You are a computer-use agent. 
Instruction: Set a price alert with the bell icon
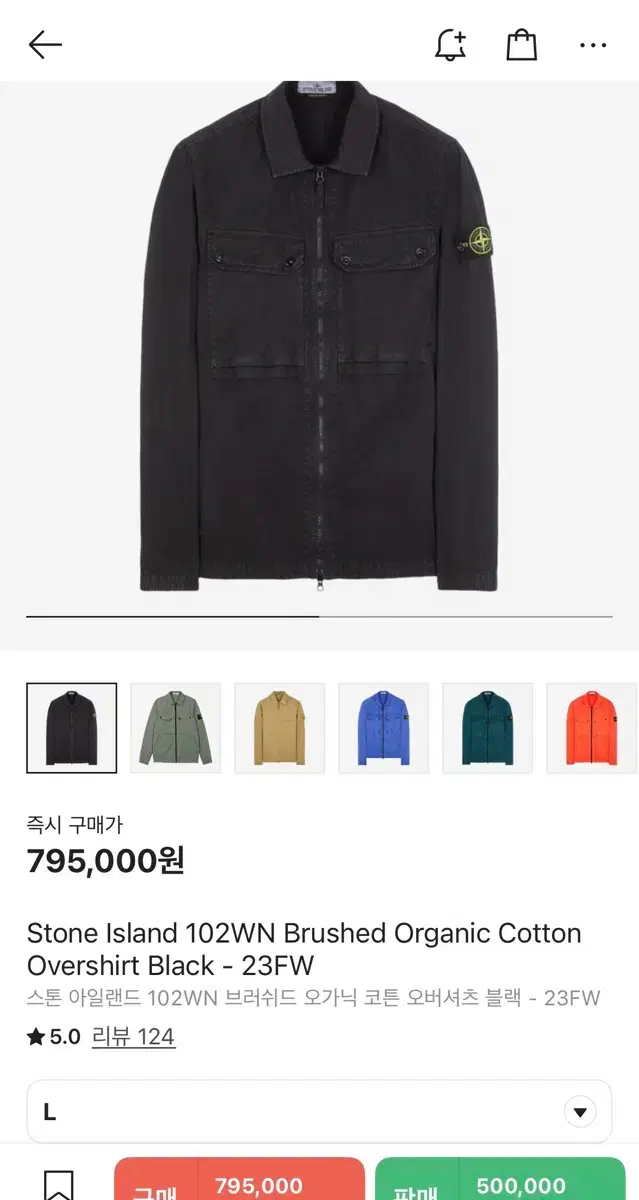pos(451,44)
